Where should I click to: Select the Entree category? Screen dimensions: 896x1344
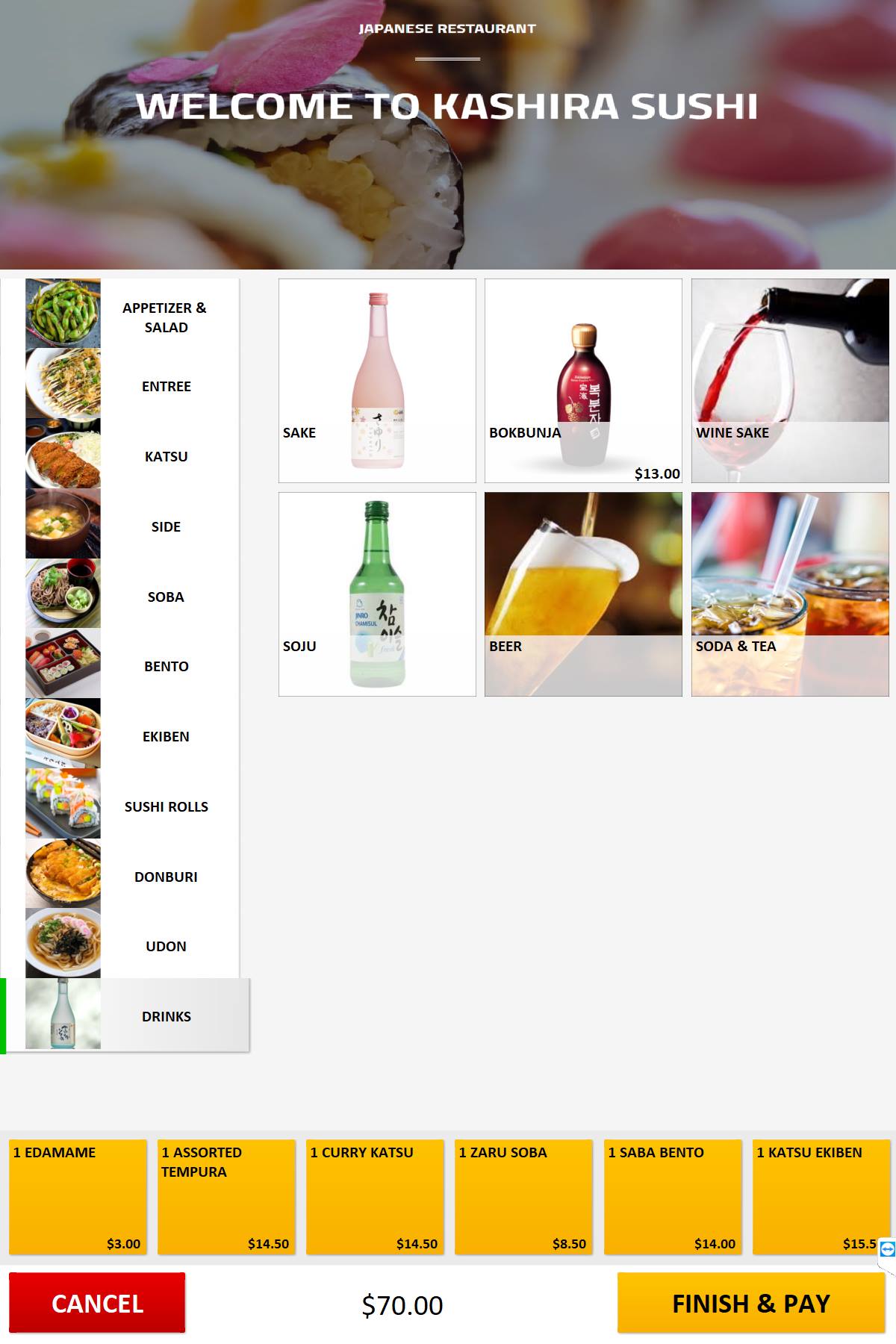[x=131, y=386]
